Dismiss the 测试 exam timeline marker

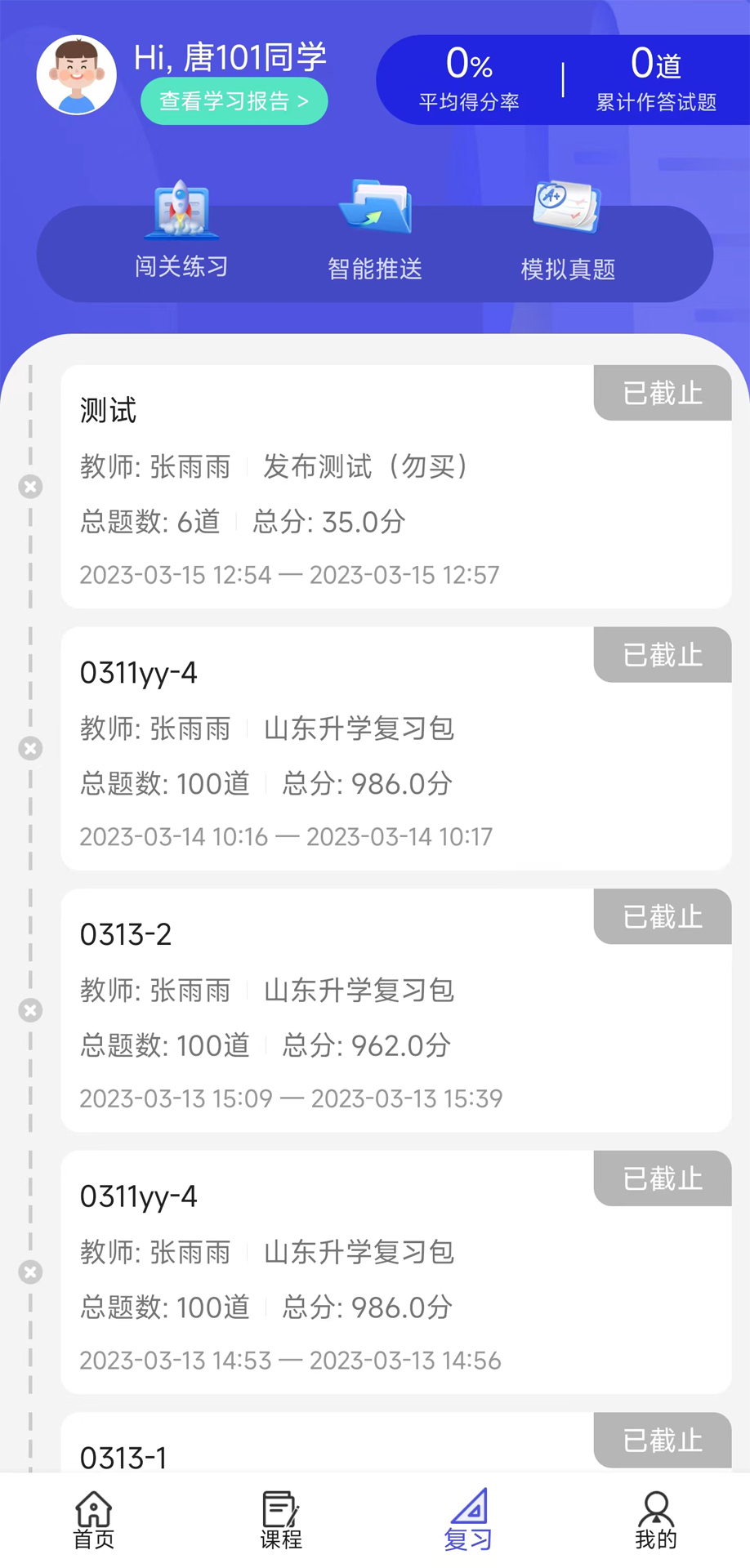(x=31, y=487)
